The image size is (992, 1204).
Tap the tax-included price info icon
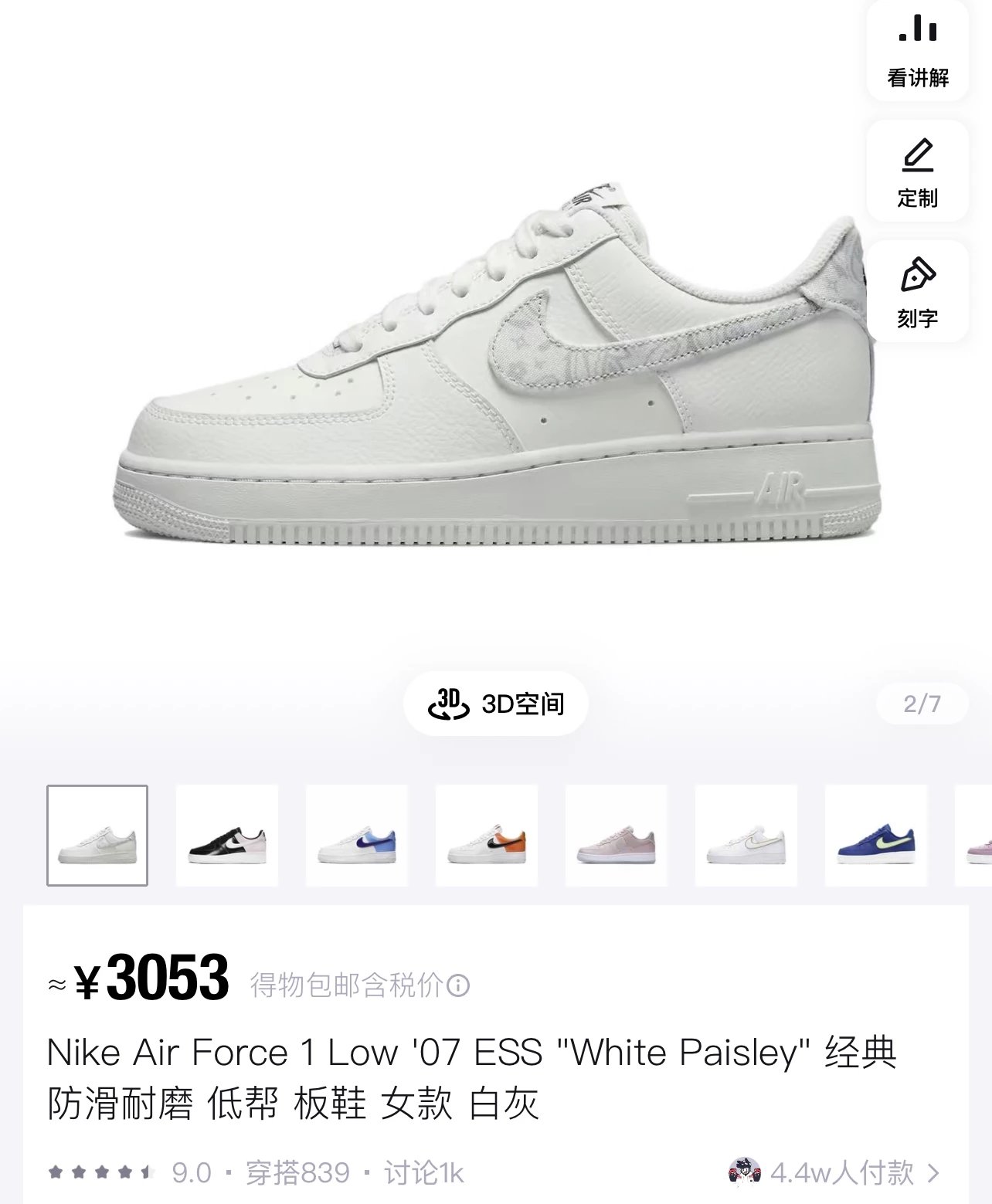click(459, 985)
